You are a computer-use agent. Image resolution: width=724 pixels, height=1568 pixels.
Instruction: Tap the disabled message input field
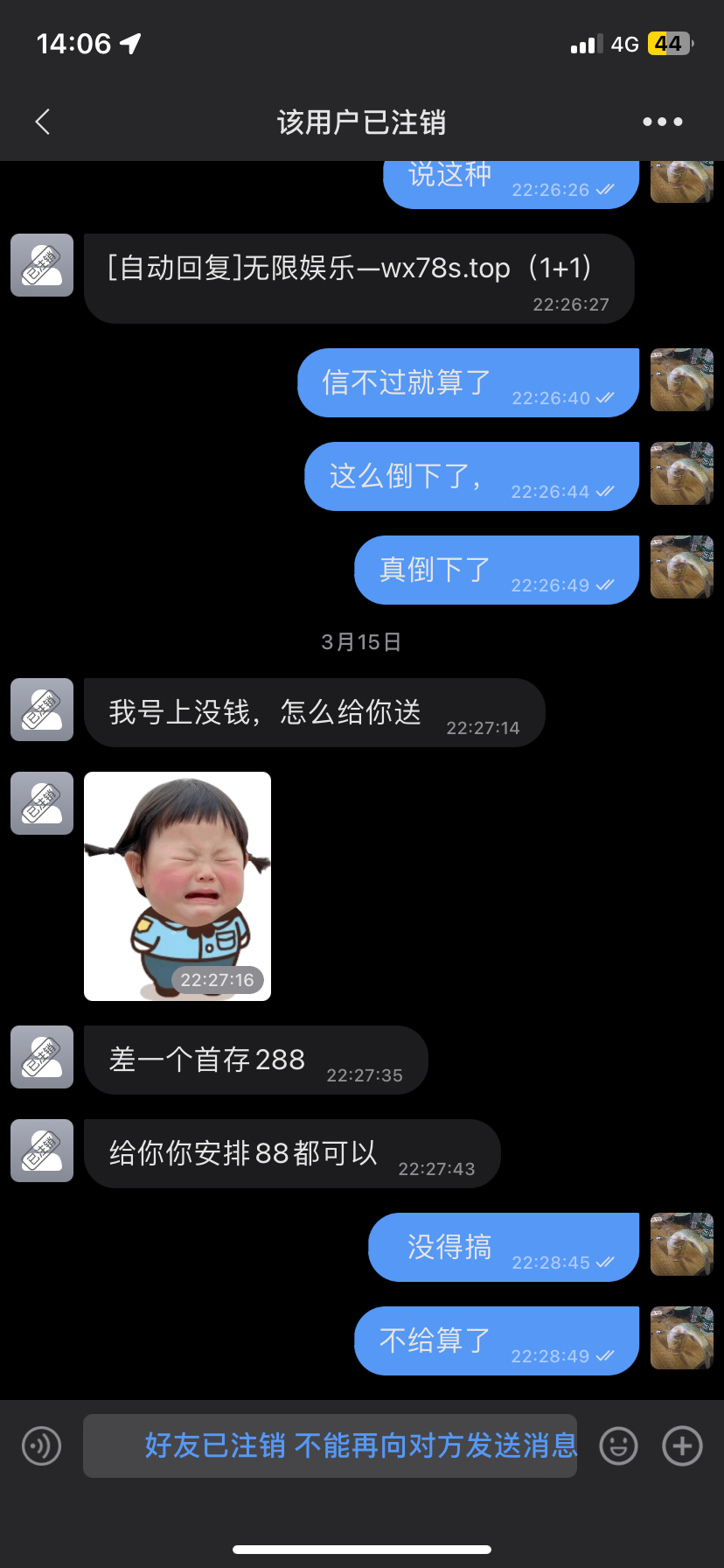[x=330, y=1445]
